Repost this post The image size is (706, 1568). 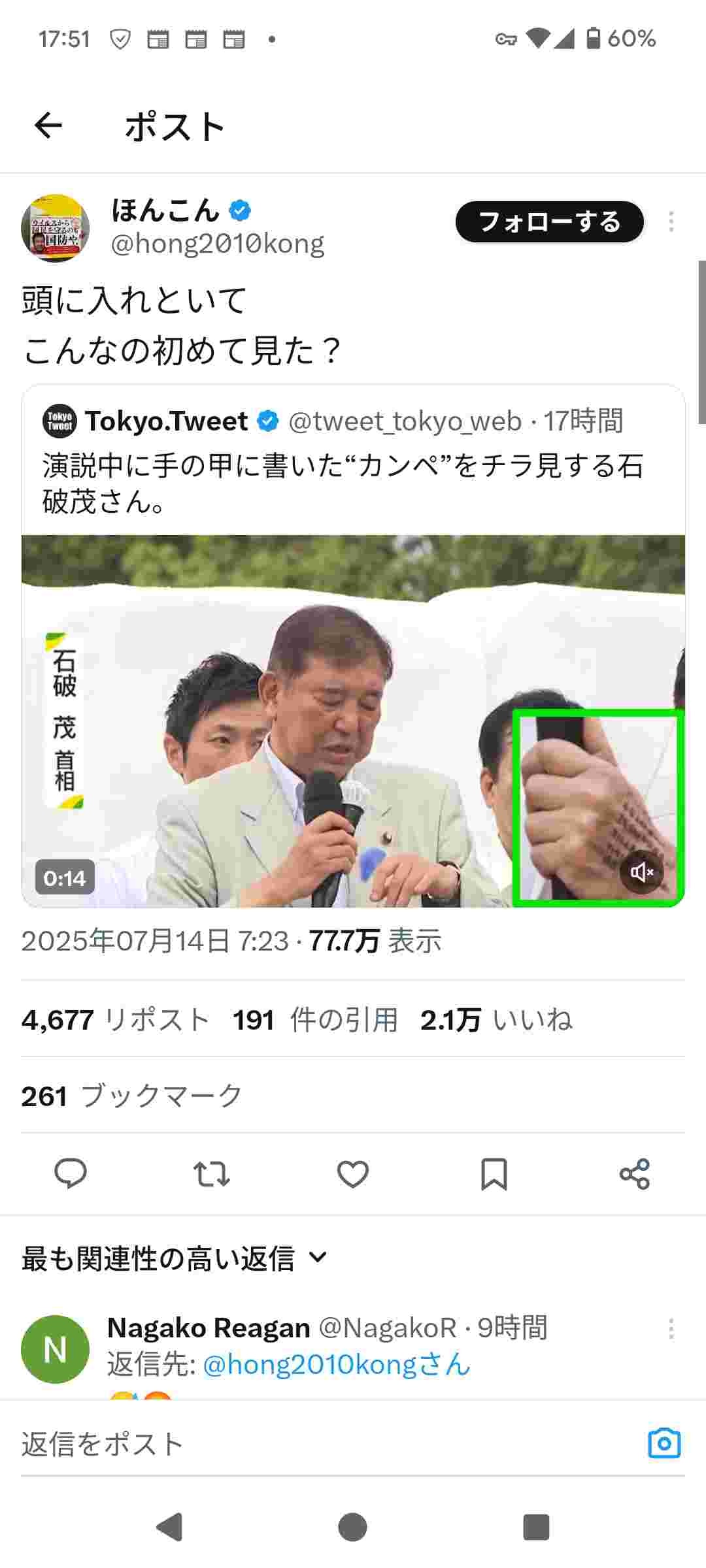(212, 1174)
